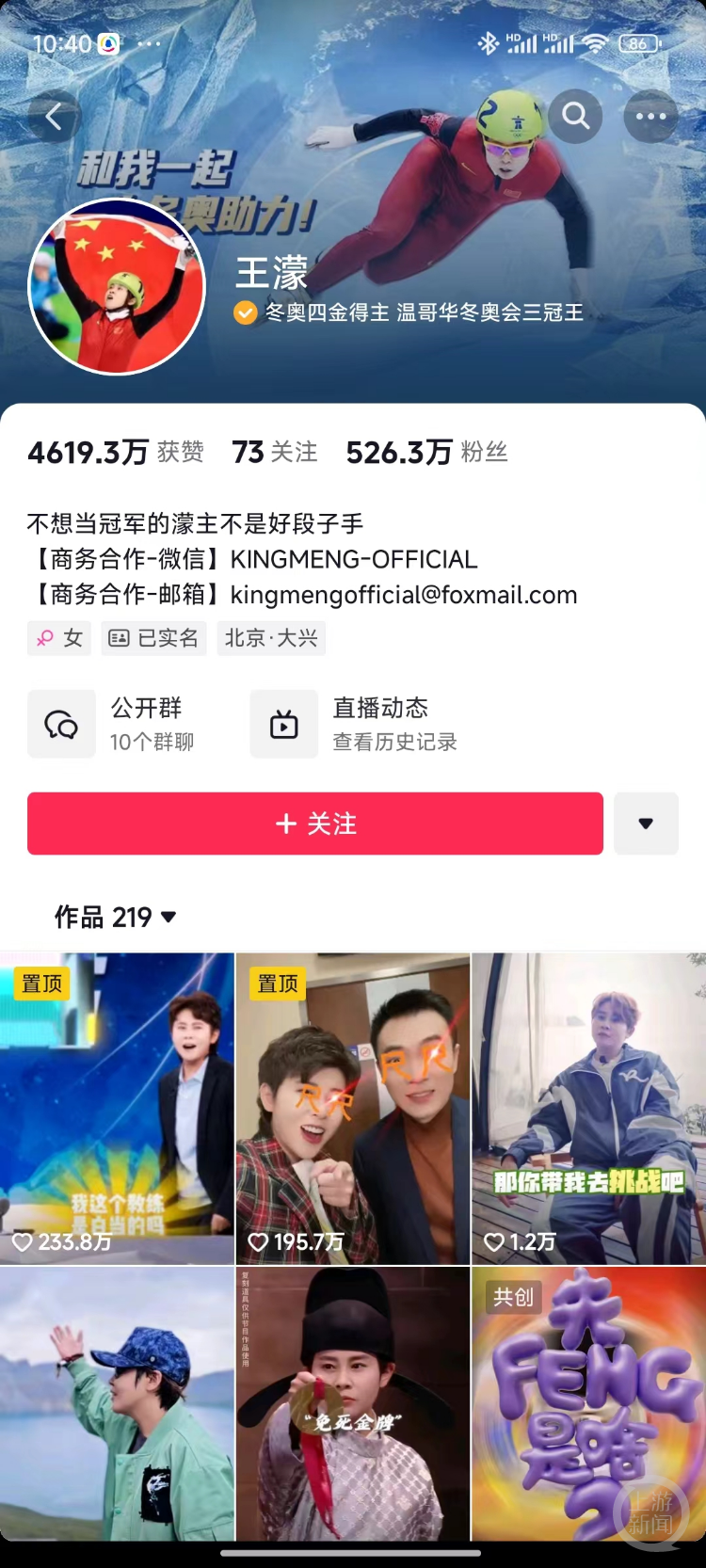This screenshot has height=1568, width=706.
Task: View the 4619.3万 获赞 likes count
Action: [x=116, y=453]
